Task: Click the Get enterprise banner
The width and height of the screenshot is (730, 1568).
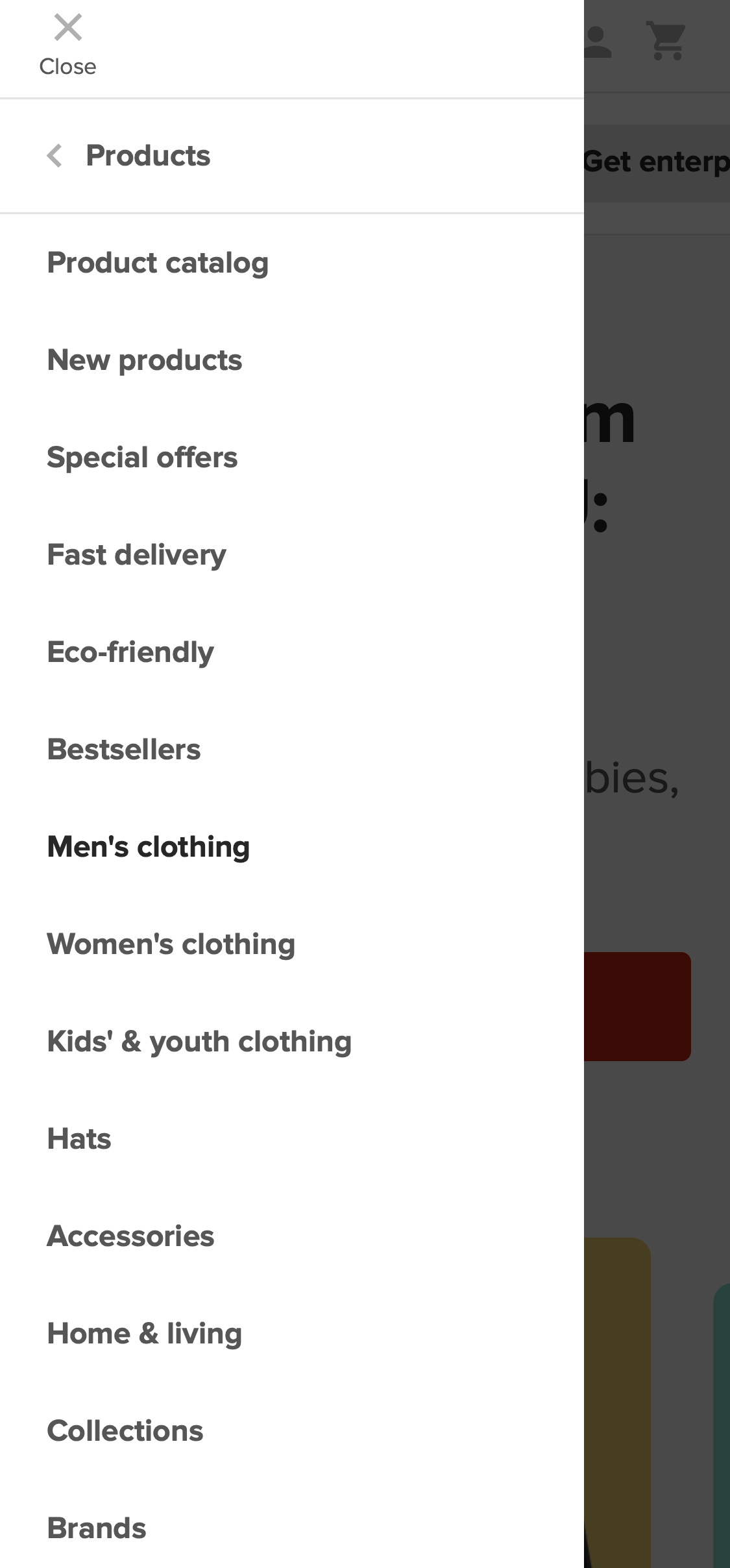Action: click(x=655, y=161)
